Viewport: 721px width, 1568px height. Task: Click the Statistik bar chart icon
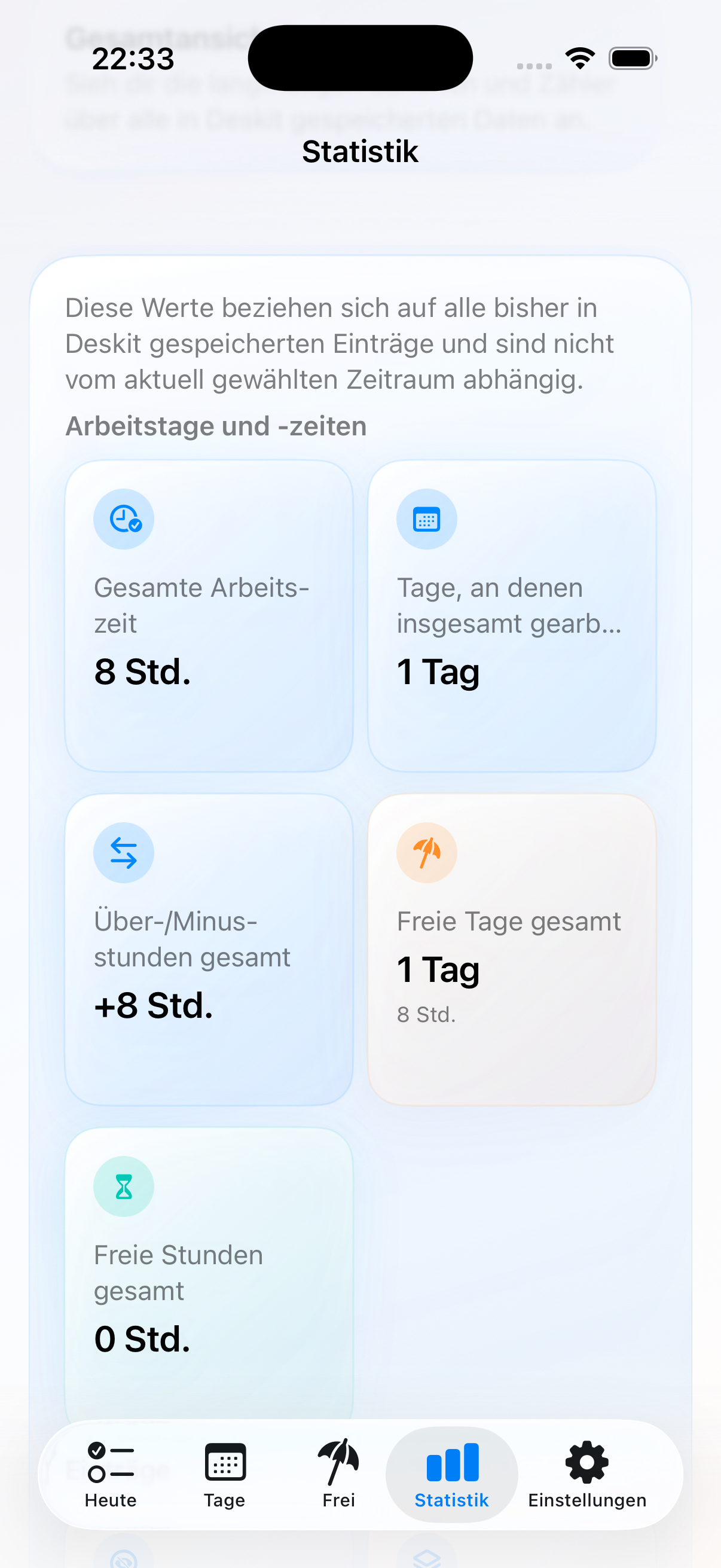(x=452, y=1460)
